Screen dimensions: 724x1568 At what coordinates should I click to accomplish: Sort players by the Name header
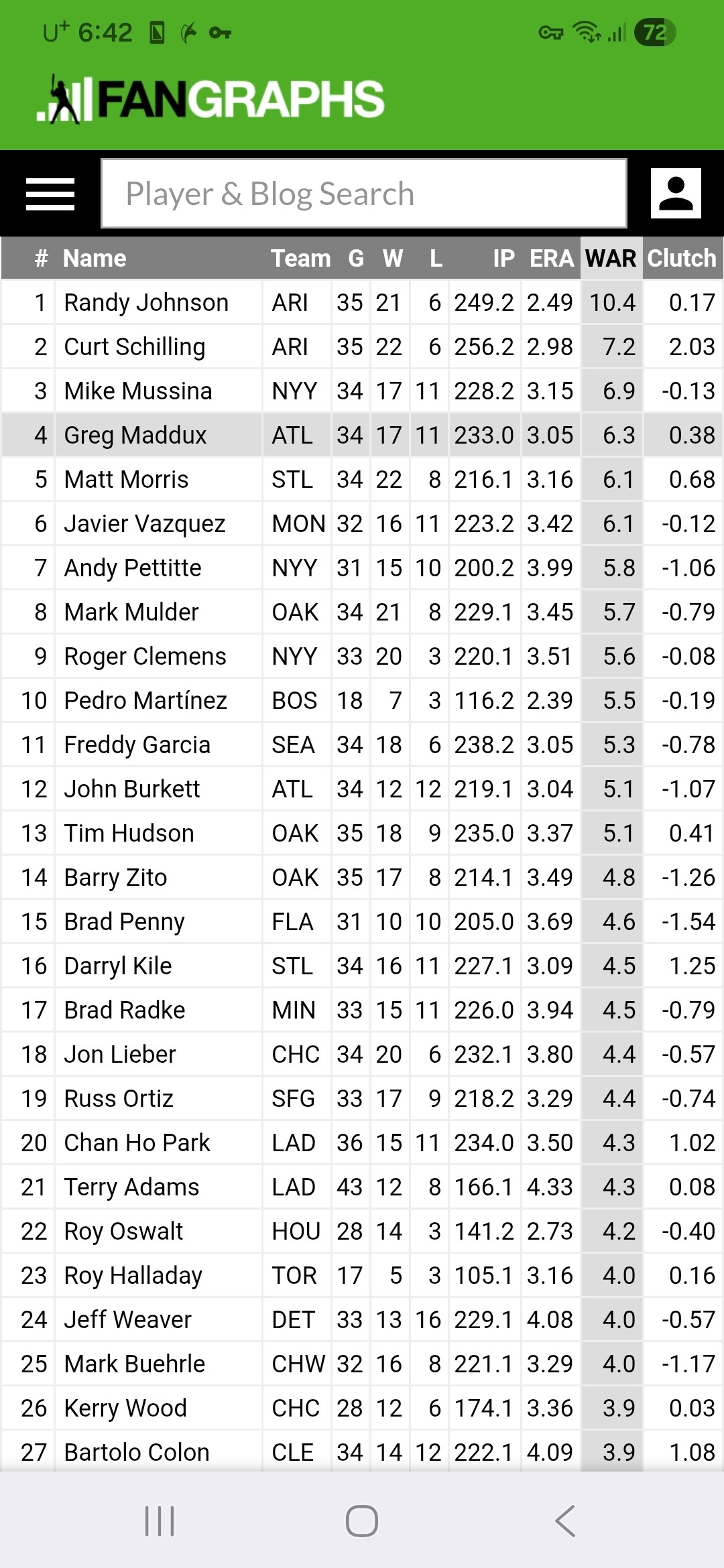click(x=95, y=258)
